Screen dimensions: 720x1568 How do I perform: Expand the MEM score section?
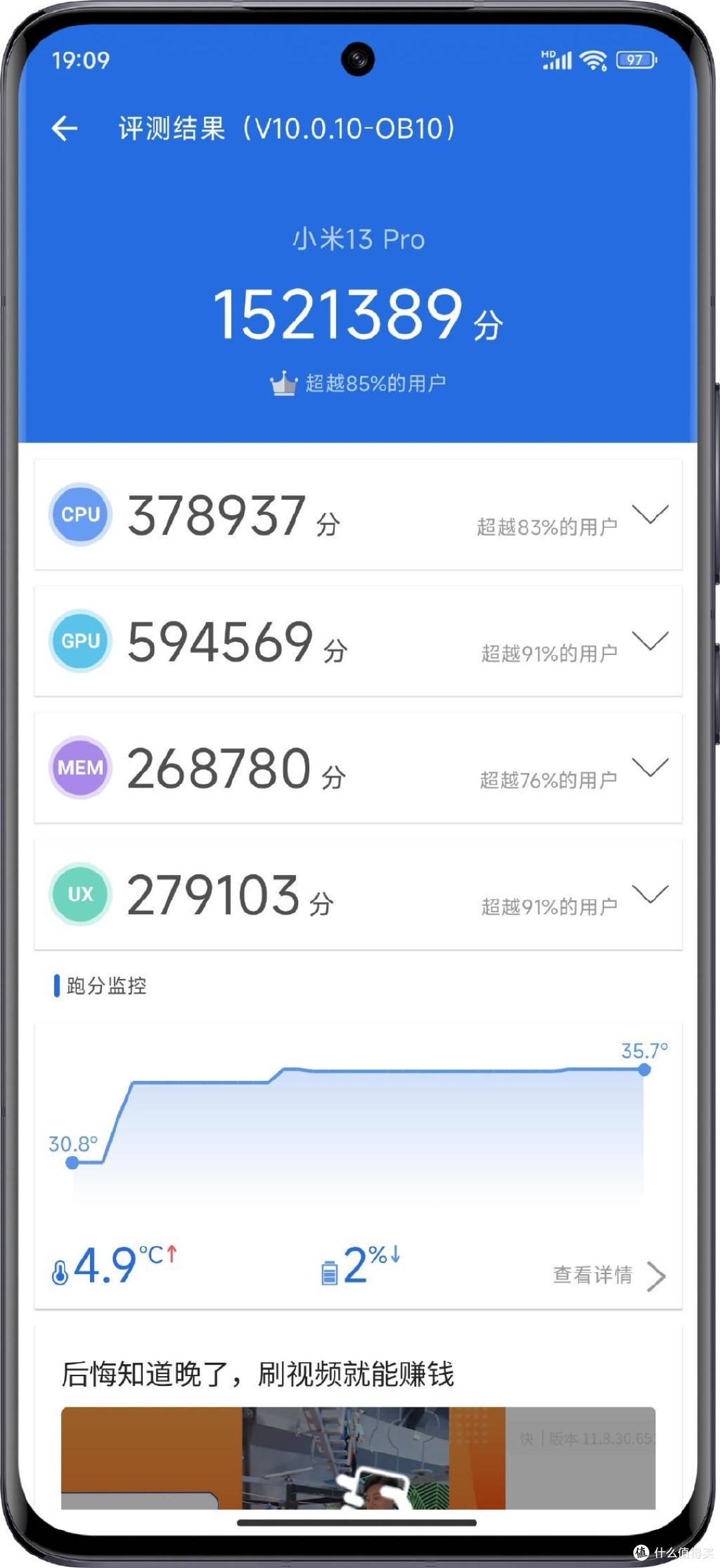[650, 767]
